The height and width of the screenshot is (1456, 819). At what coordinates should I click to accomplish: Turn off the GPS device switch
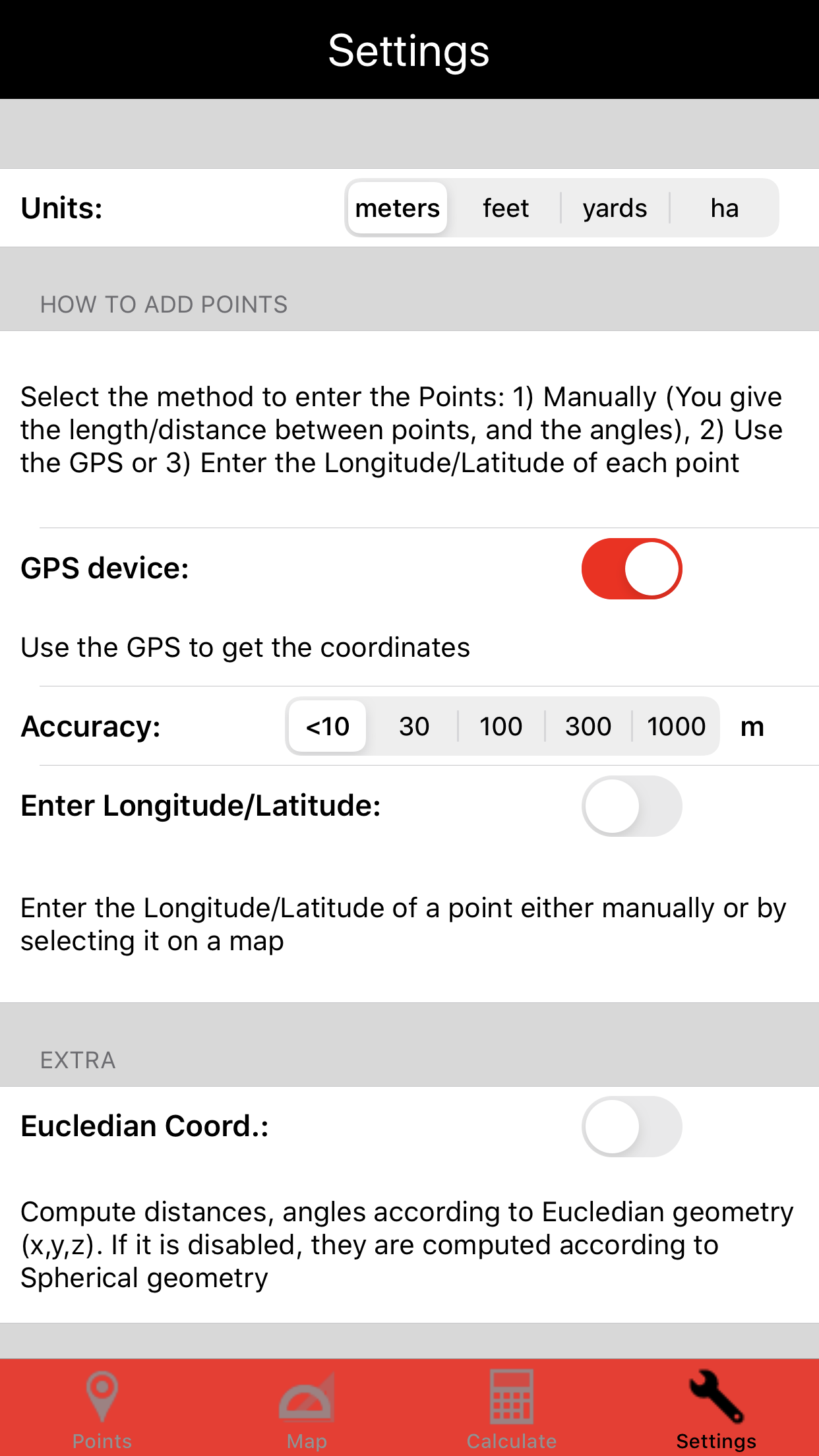click(632, 568)
